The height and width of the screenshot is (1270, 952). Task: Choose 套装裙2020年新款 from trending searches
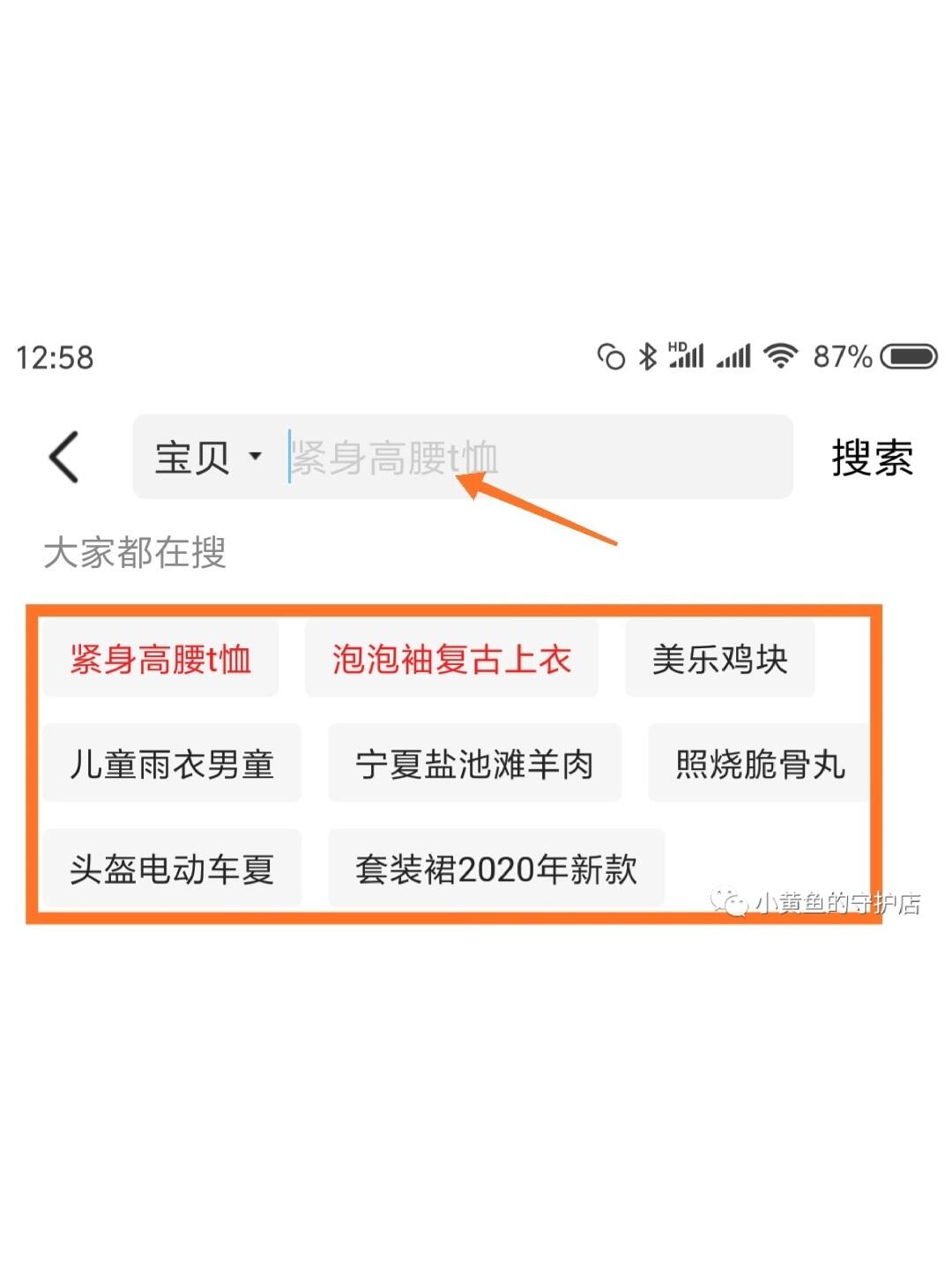point(495,869)
